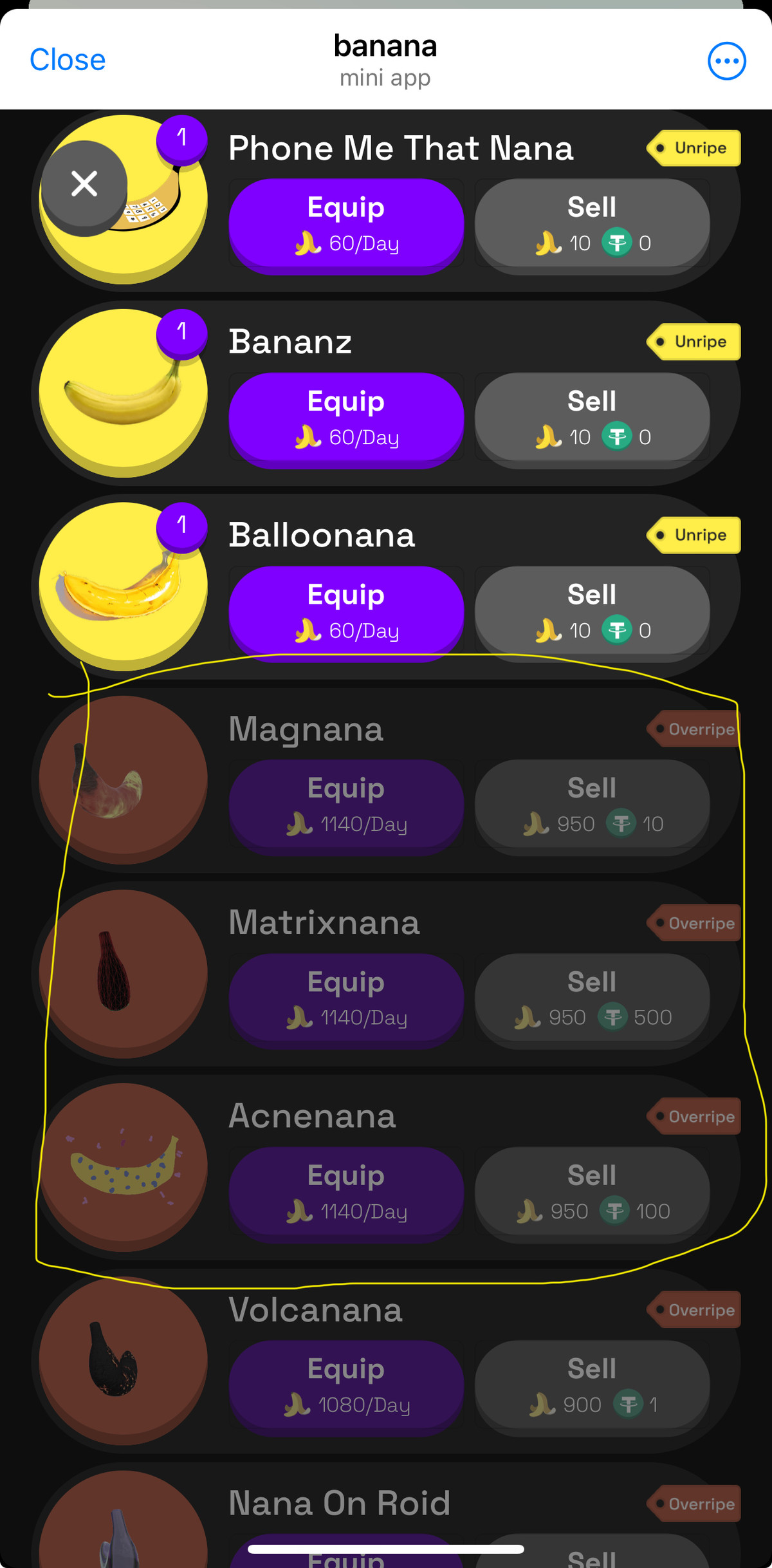The width and height of the screenshot is (772, 1568).
Task: Open the Balloonana banana image
Action: (x=123, y=586)
